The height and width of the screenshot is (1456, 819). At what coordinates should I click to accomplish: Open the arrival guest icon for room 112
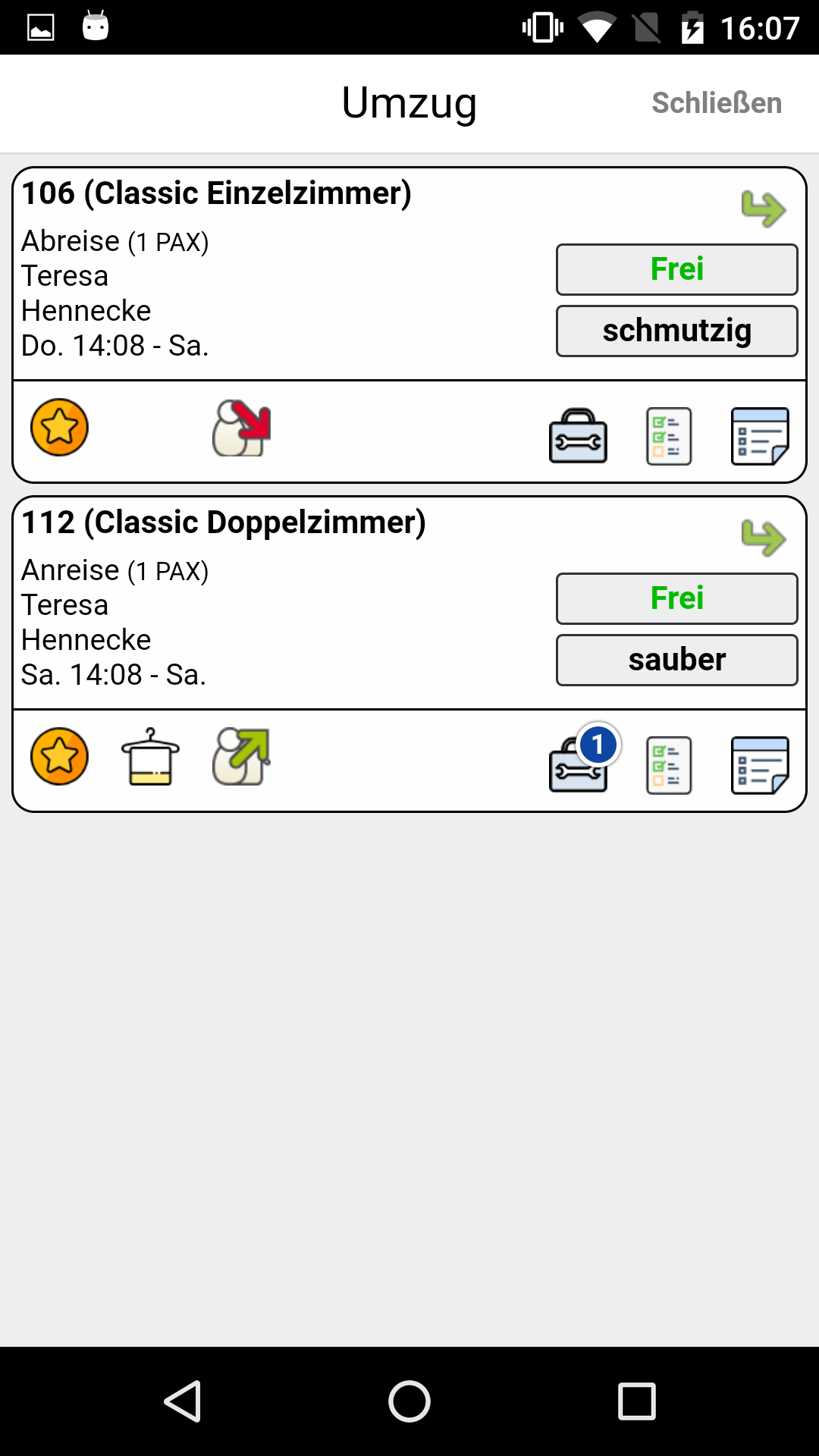[x=241, y=757]
